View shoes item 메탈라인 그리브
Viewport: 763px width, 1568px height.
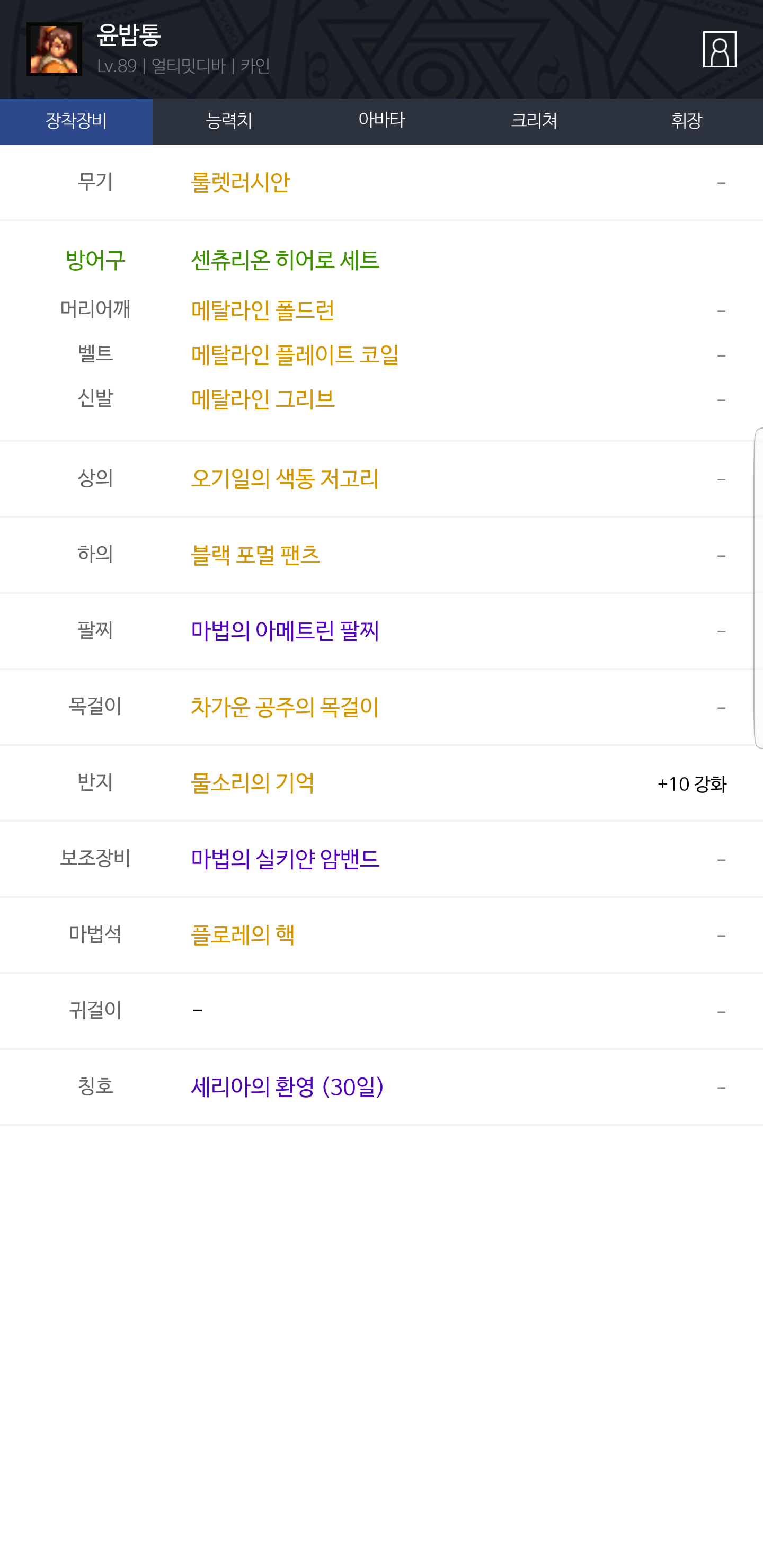[x=262, y=399]
